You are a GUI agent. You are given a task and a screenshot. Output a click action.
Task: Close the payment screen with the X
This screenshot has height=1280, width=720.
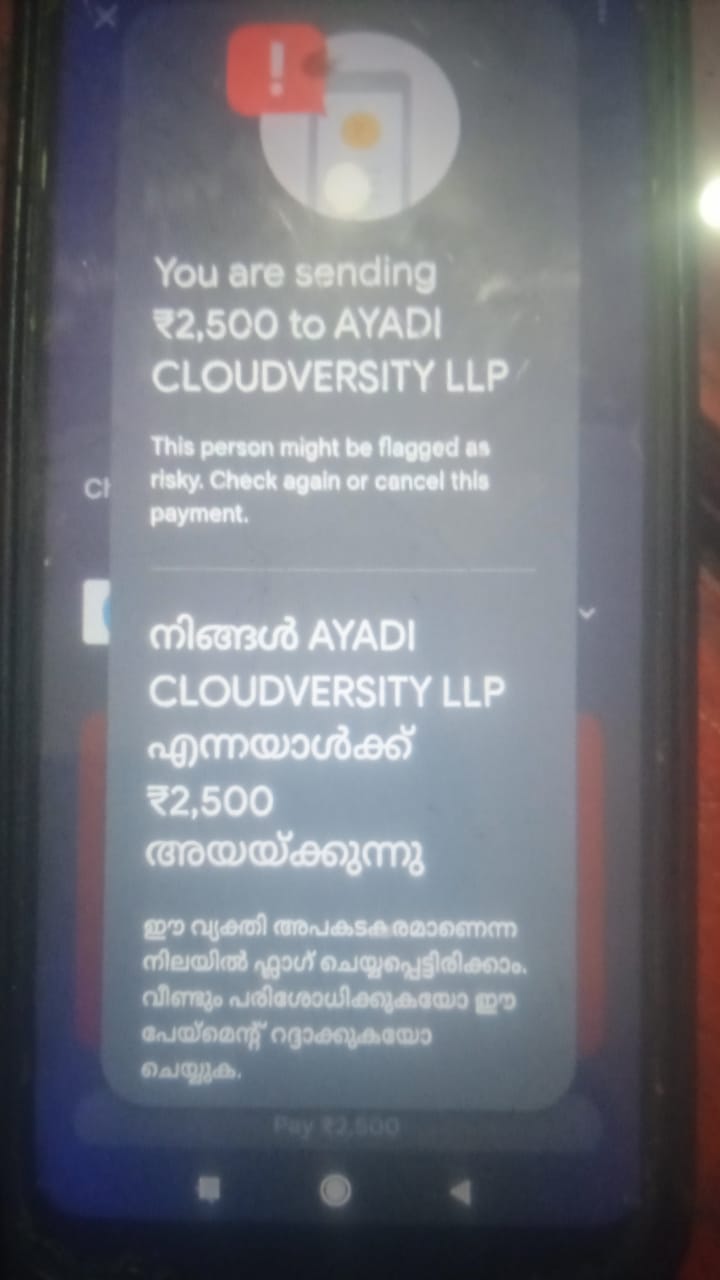coord(105,17)
